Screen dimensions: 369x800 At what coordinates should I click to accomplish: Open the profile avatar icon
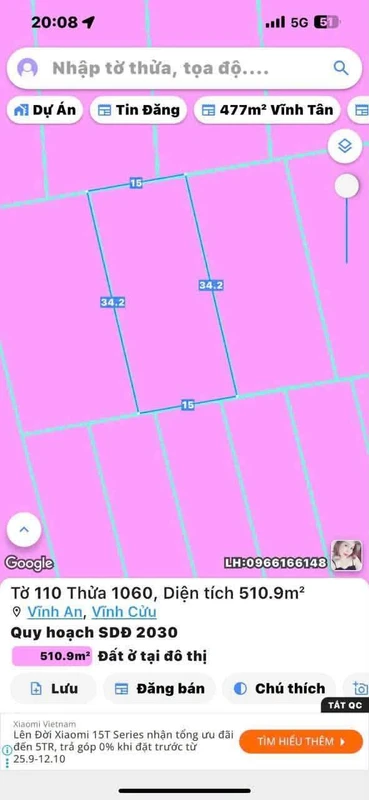[x=27, y=68]
